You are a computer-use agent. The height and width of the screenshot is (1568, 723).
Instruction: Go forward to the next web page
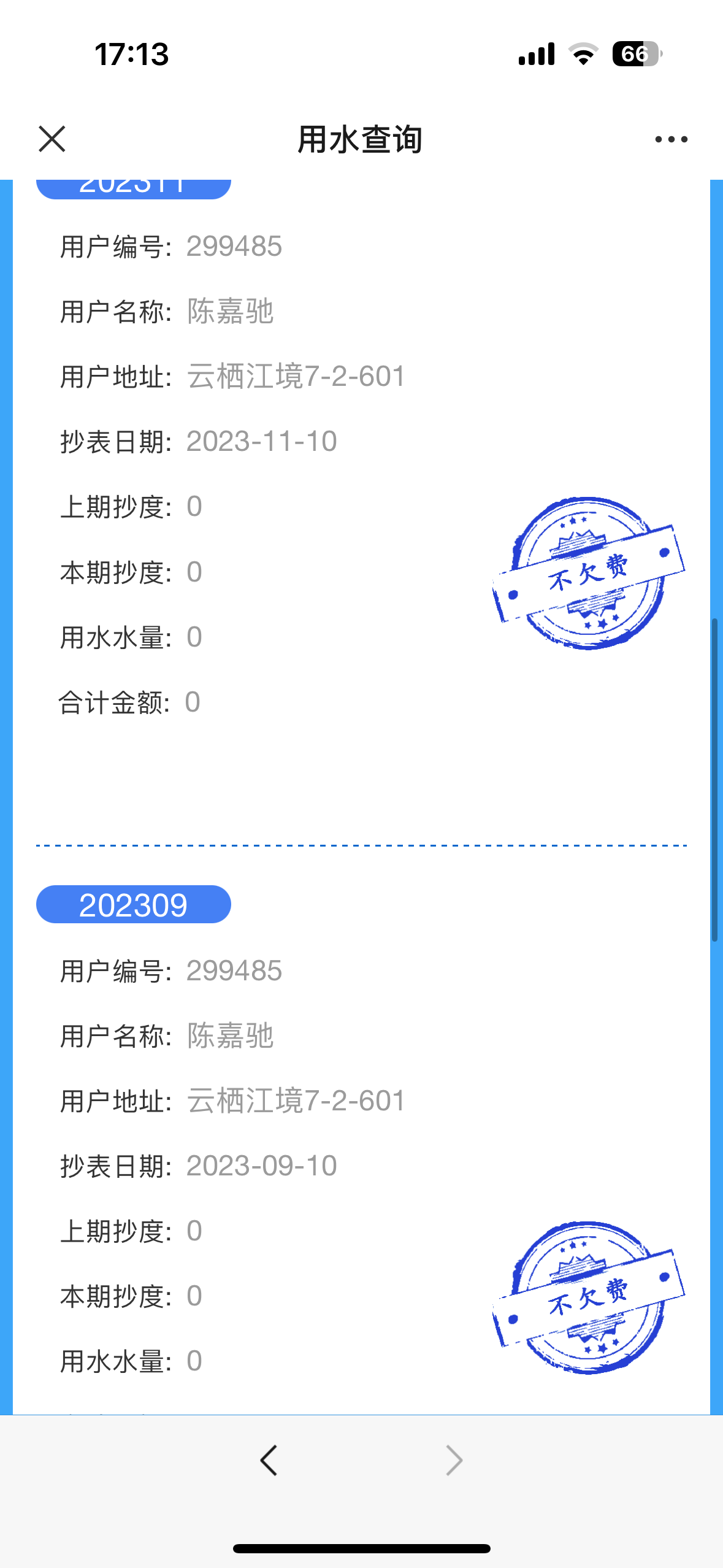[x=454, y=1460]
